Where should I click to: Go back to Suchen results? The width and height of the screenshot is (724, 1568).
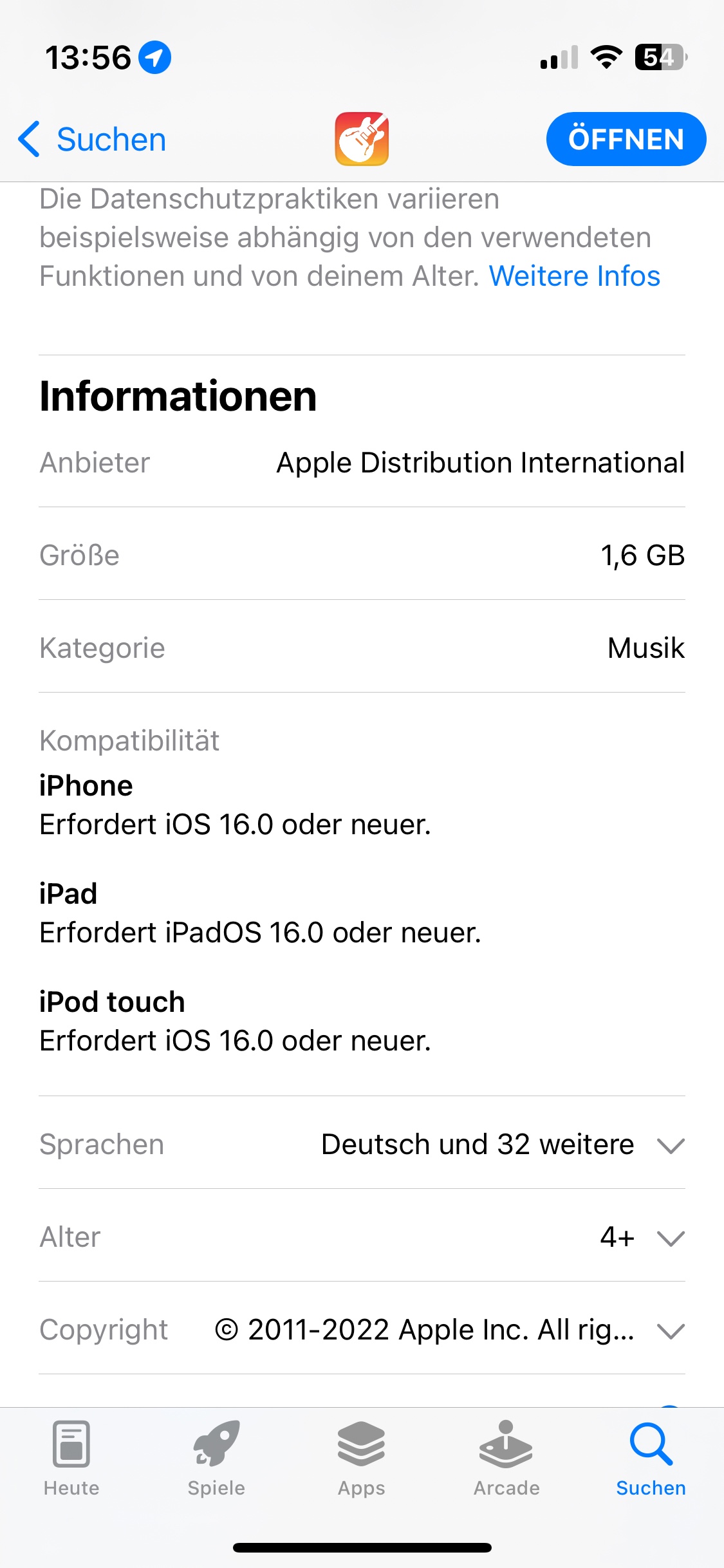click(93, 139)
